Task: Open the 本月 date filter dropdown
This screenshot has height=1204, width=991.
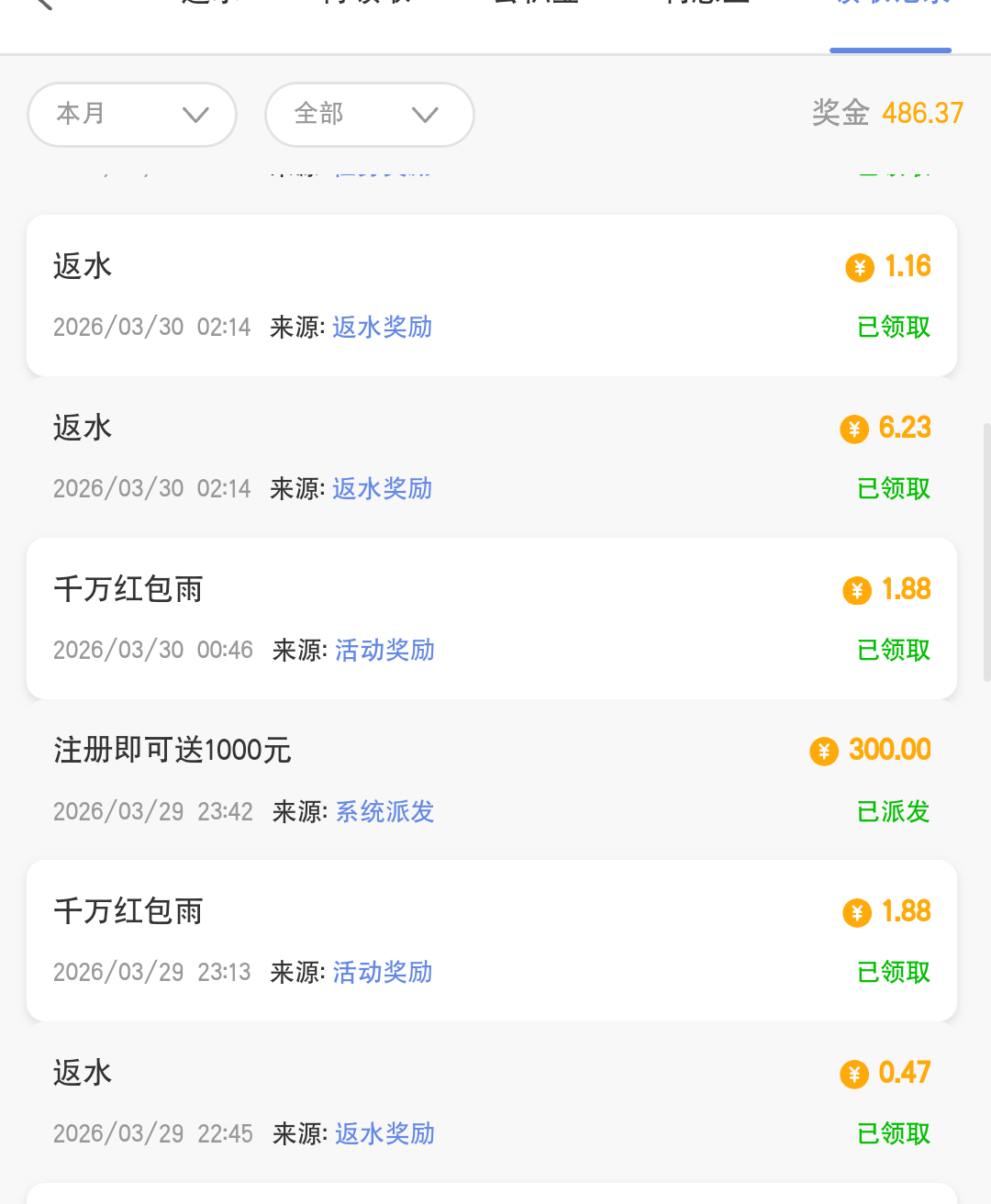Action: [131, 115]
